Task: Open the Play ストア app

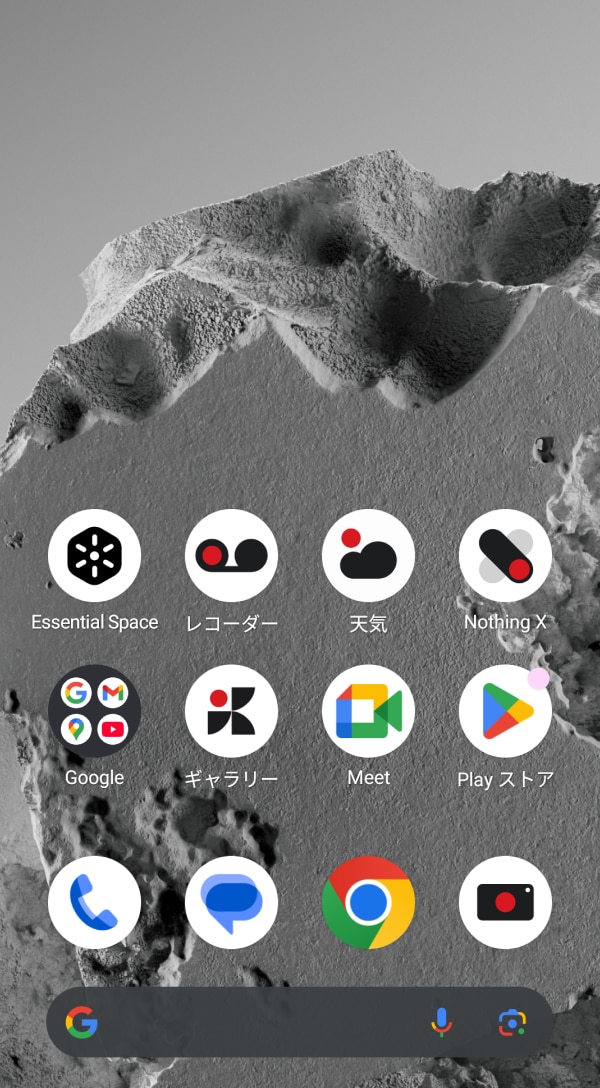Action: click(505, 712)
